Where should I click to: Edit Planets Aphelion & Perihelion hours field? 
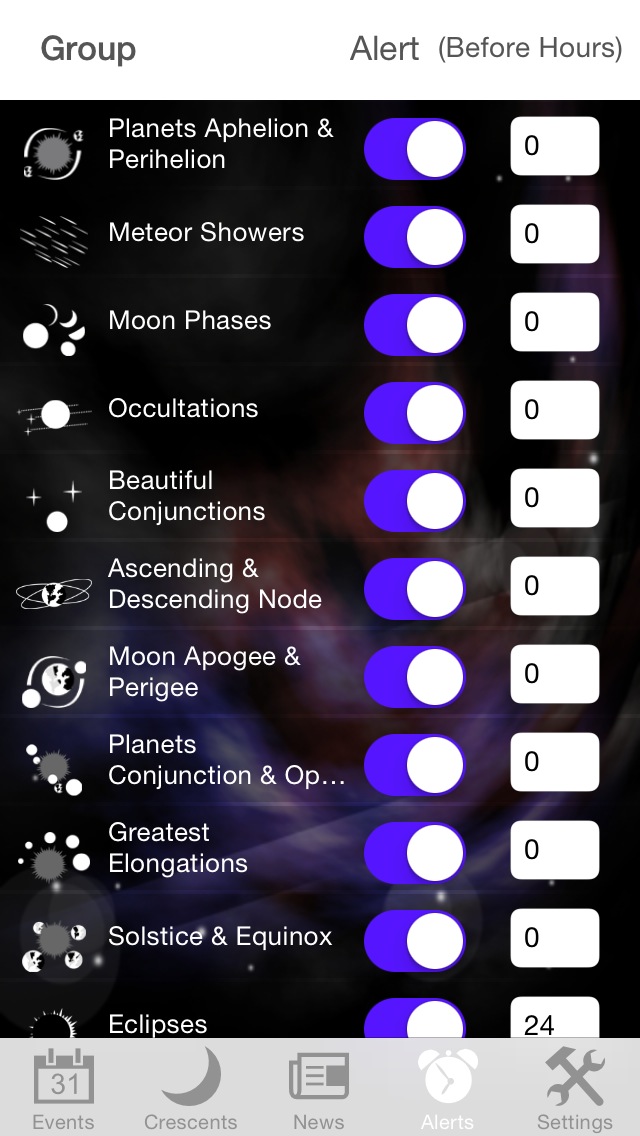coord(555,146)
